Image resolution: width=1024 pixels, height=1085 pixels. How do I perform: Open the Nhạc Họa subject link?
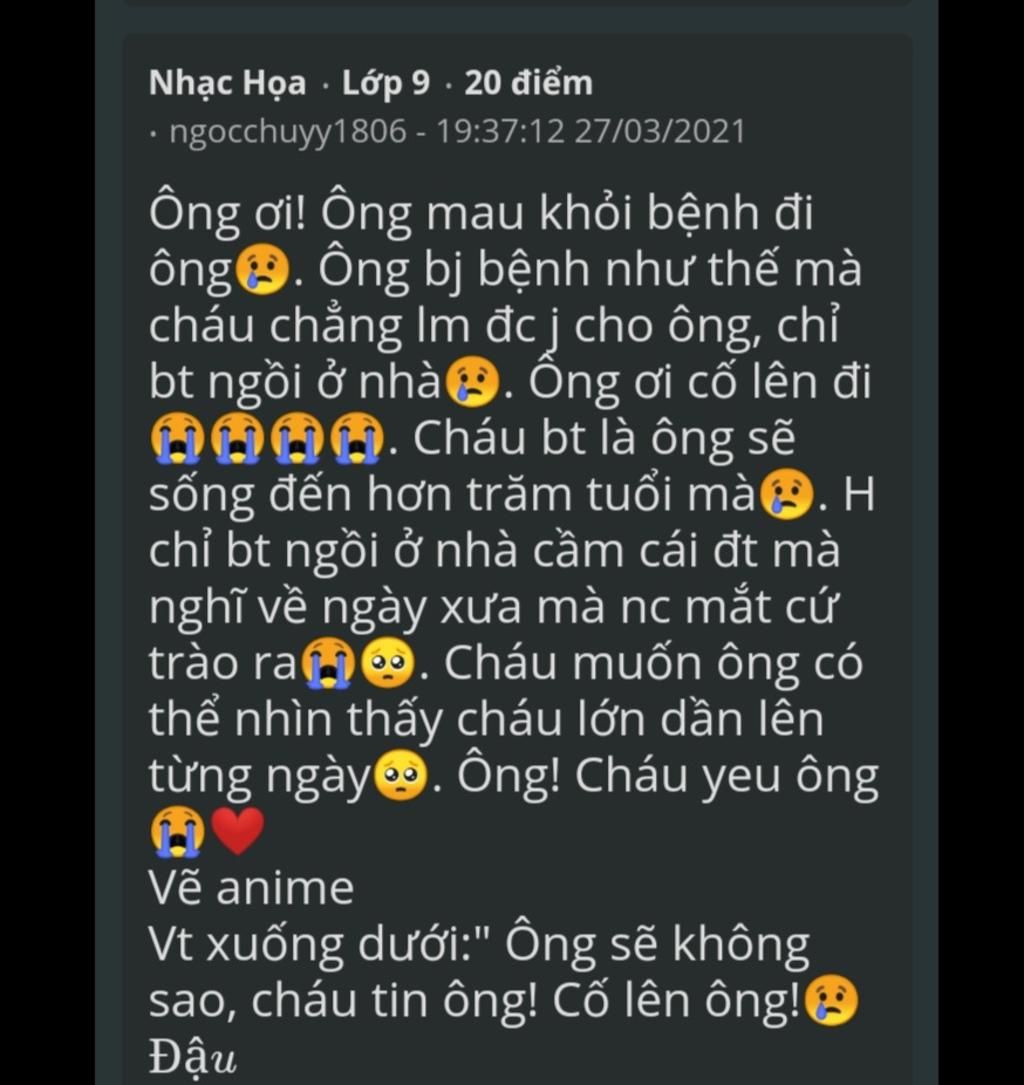pyautogui.click(x=227, y=84)
